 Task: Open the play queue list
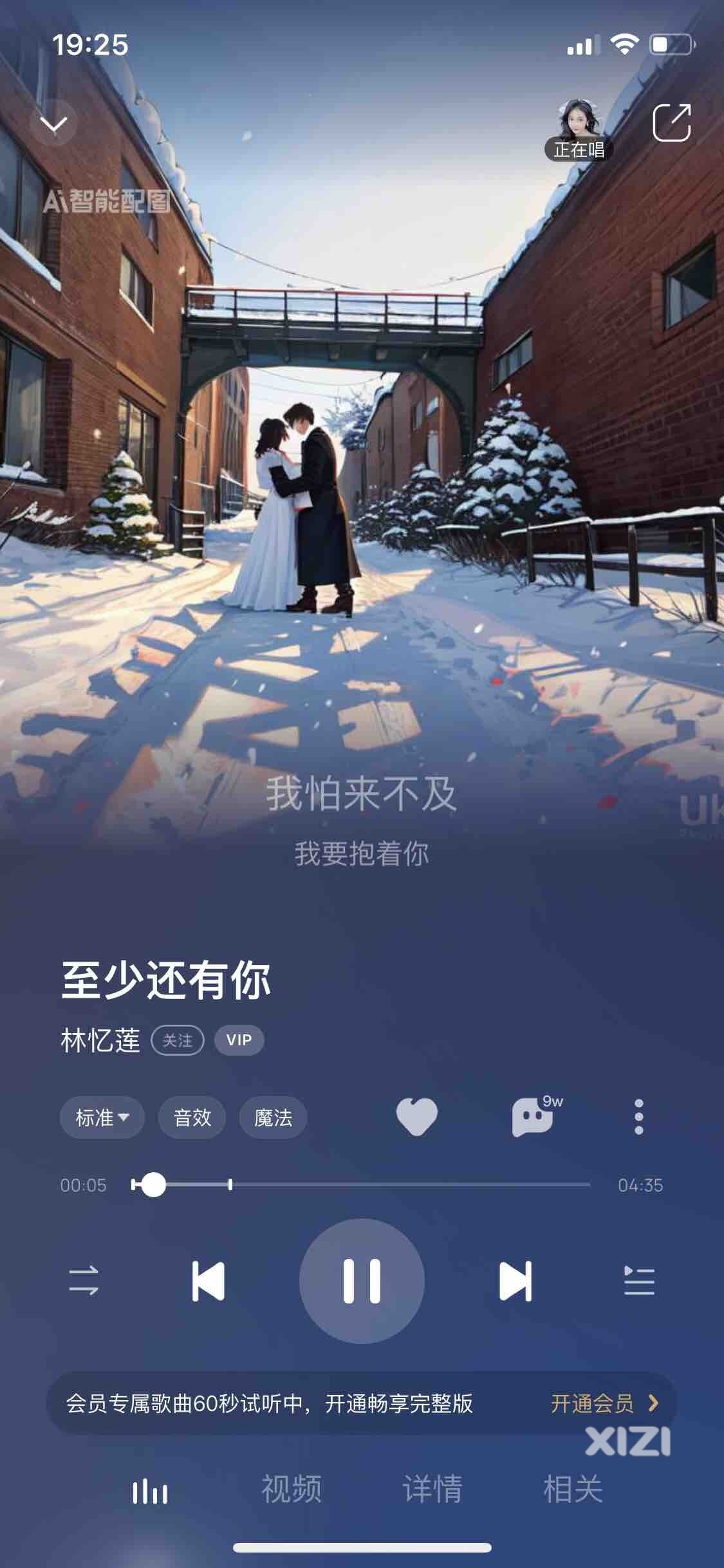click(x=639, y=1281)
